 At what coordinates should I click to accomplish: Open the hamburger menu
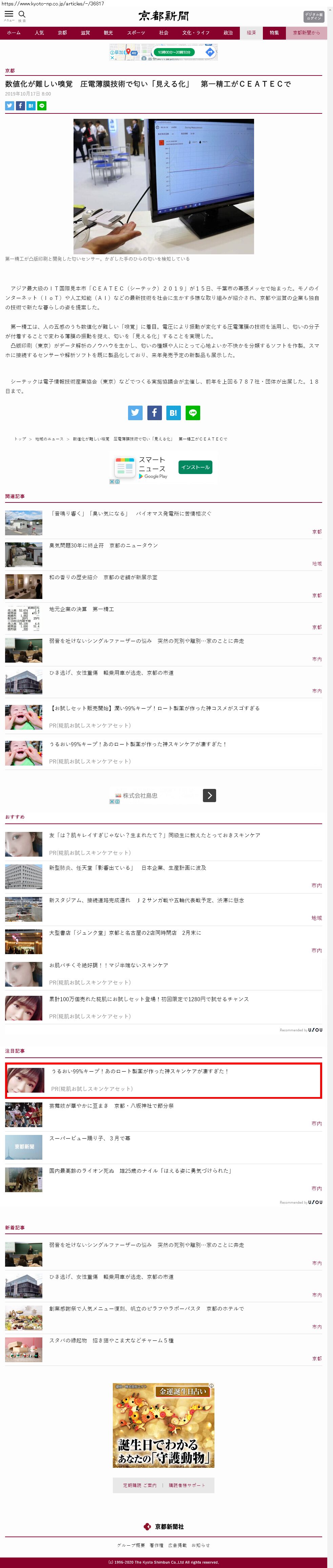click(x=8, y=15)
